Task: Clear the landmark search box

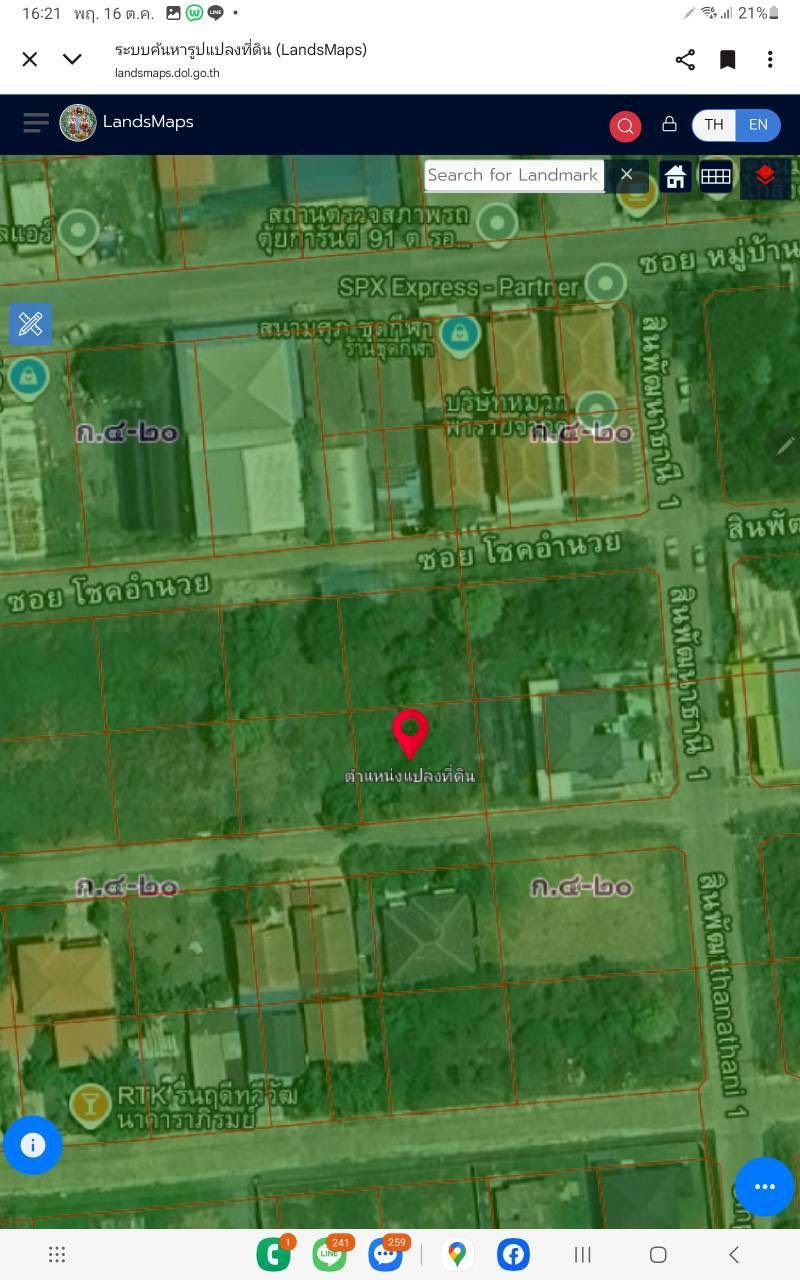Action: (x=627, y=175)
